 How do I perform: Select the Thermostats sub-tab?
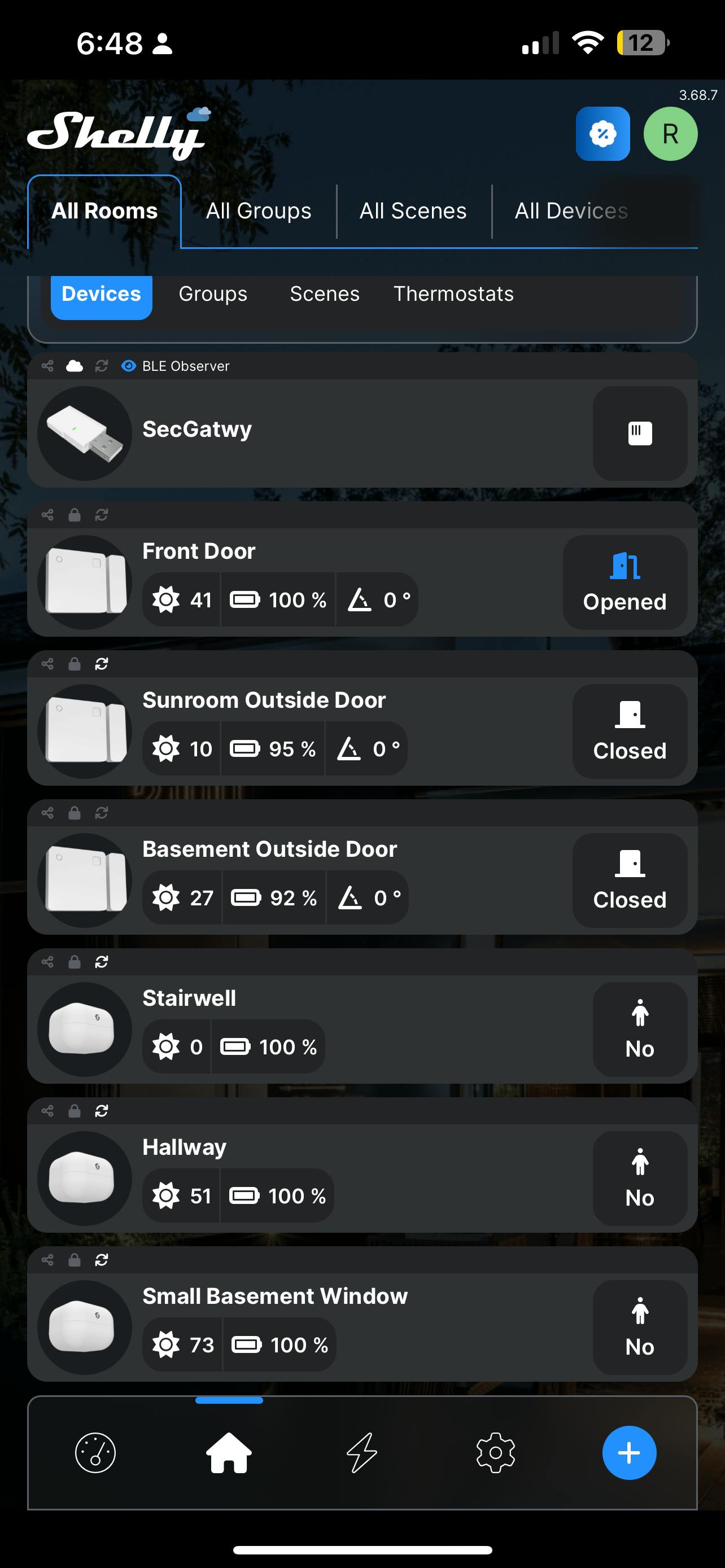click(453, 294)
